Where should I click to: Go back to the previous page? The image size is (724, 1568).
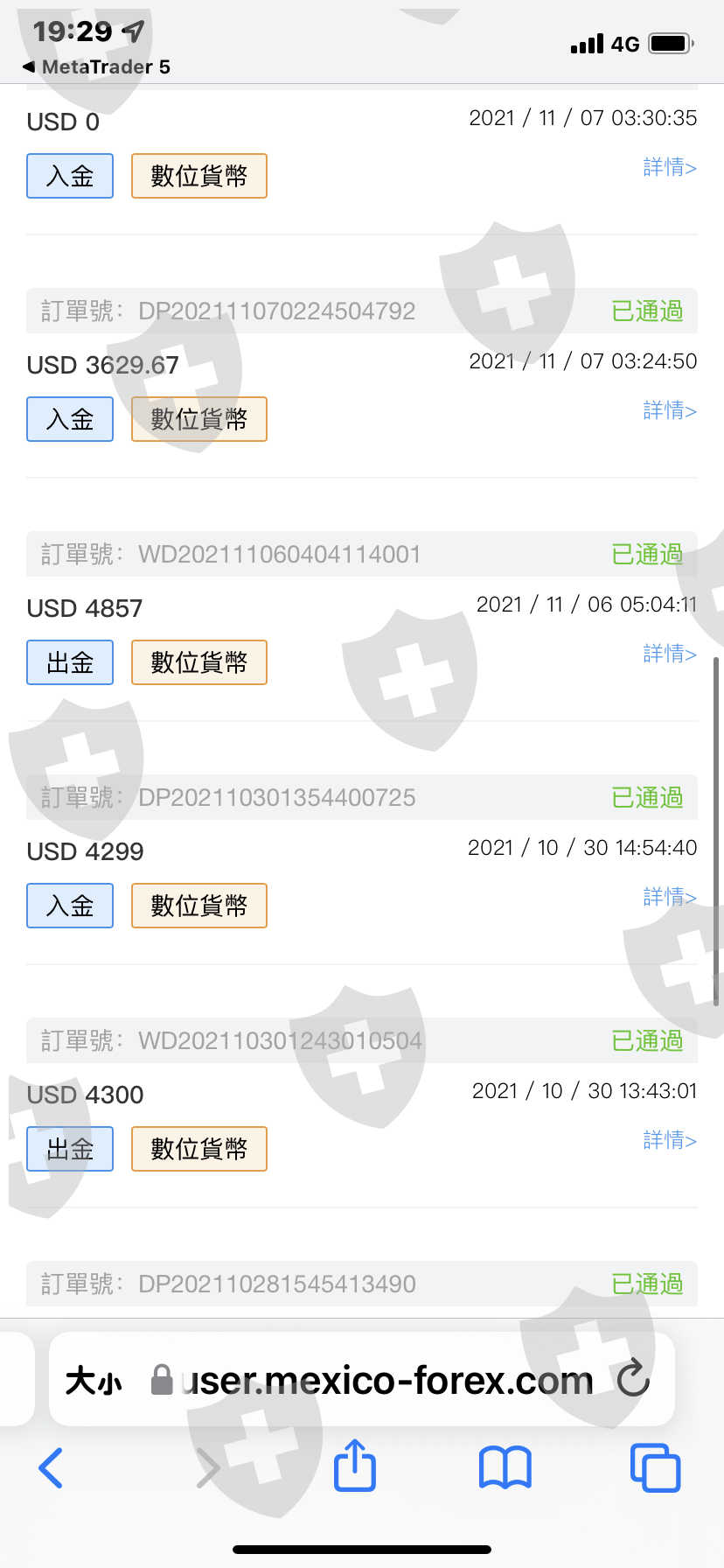(x=51, y=1467)
